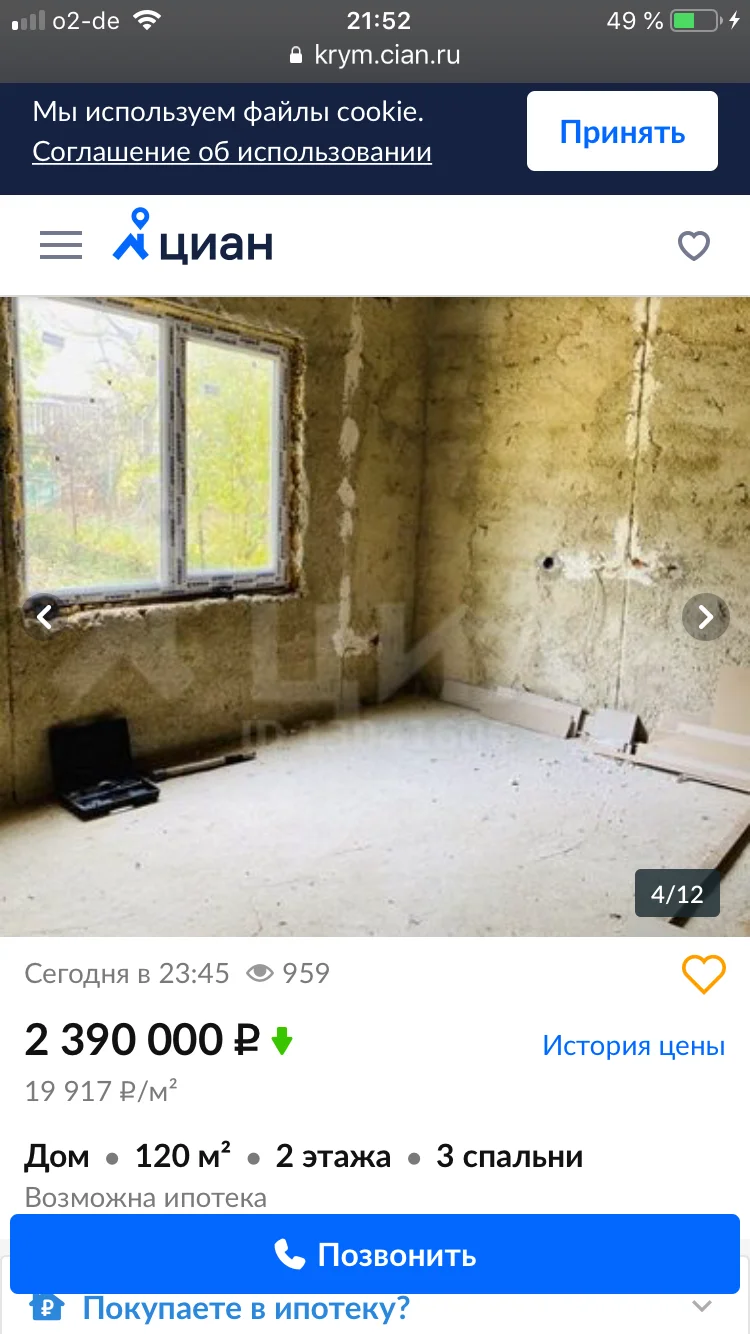Image resolution: width=750 pixels, height=1334 pixels.
Task: Show the previous listing photo
Action: point(44,618)
